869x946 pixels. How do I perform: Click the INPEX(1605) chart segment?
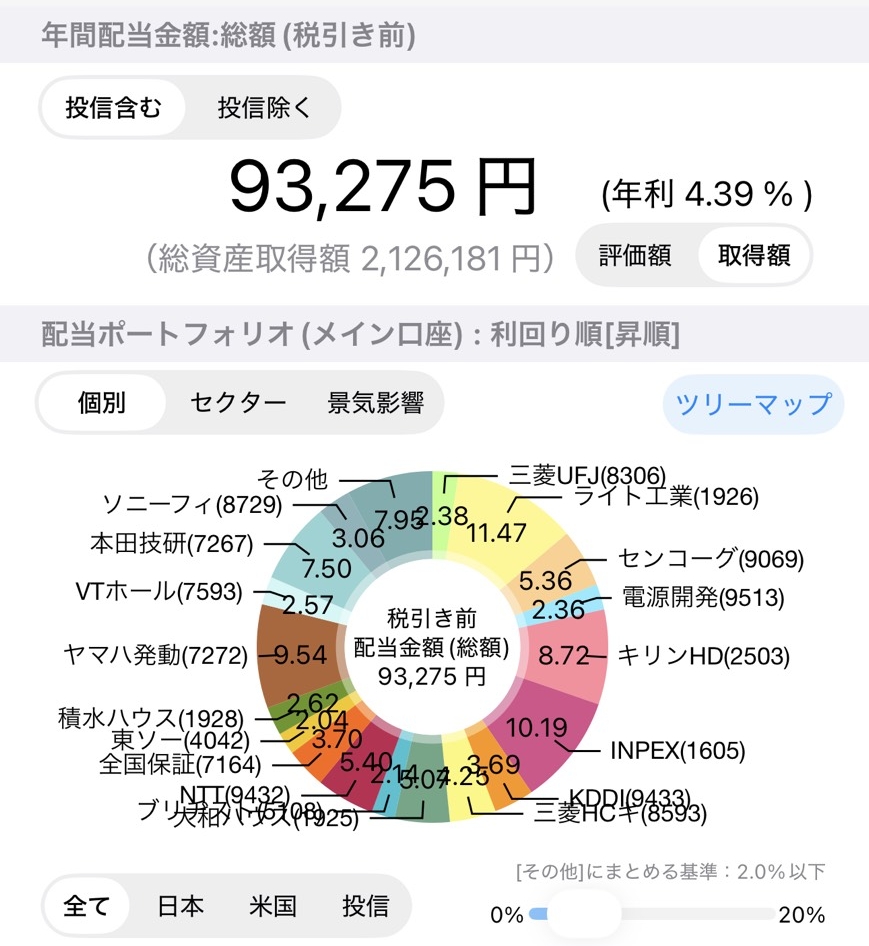point(542,728)
